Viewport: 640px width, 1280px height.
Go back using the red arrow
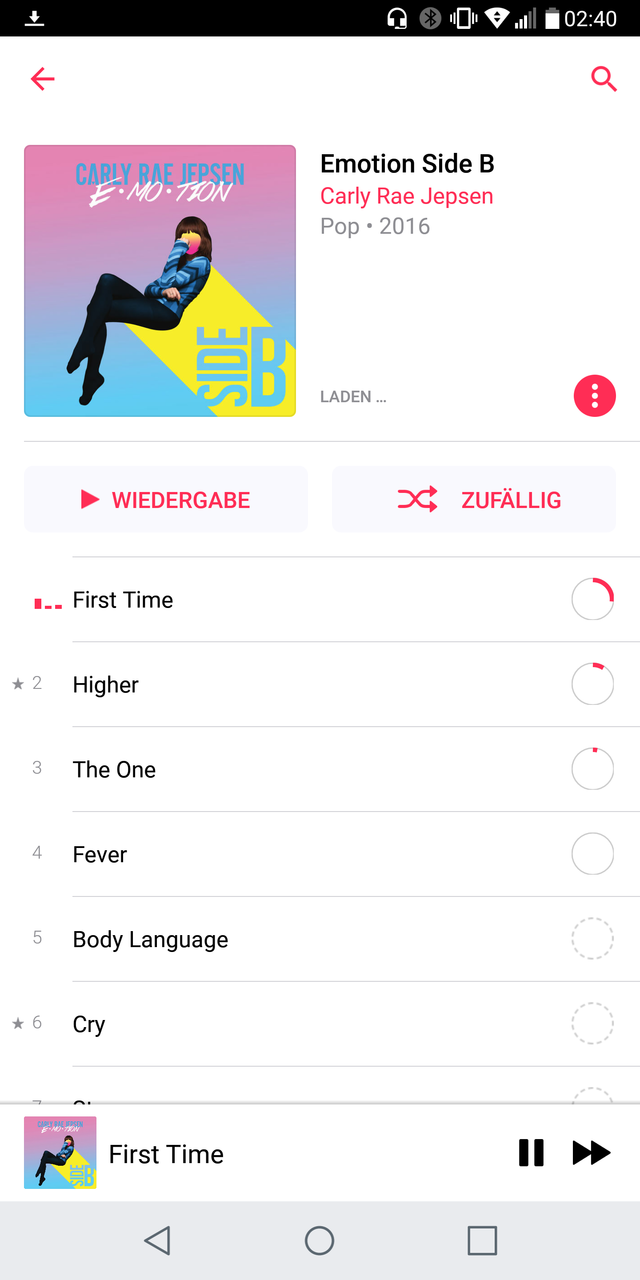(42, 79)
